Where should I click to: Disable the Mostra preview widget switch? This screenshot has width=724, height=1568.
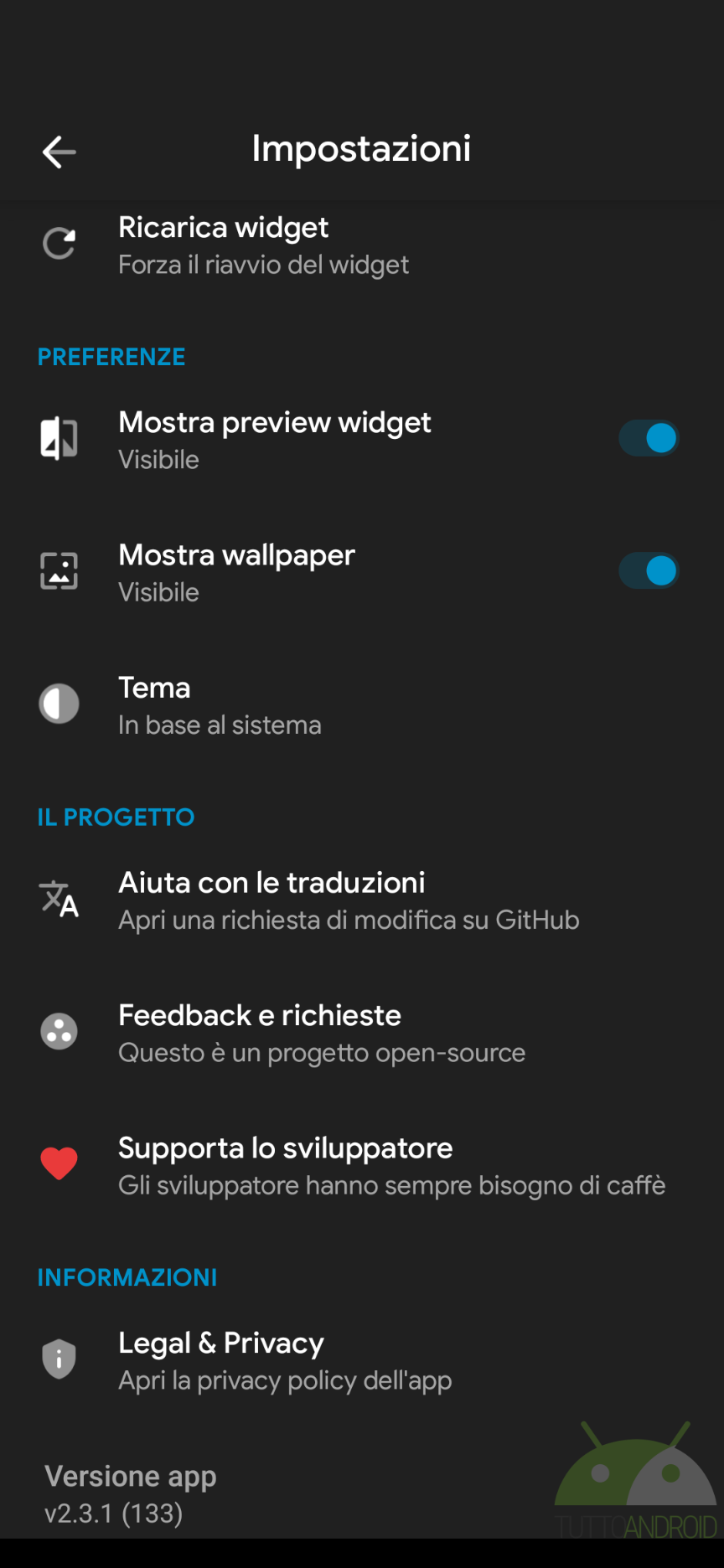(x=649, y=438)
